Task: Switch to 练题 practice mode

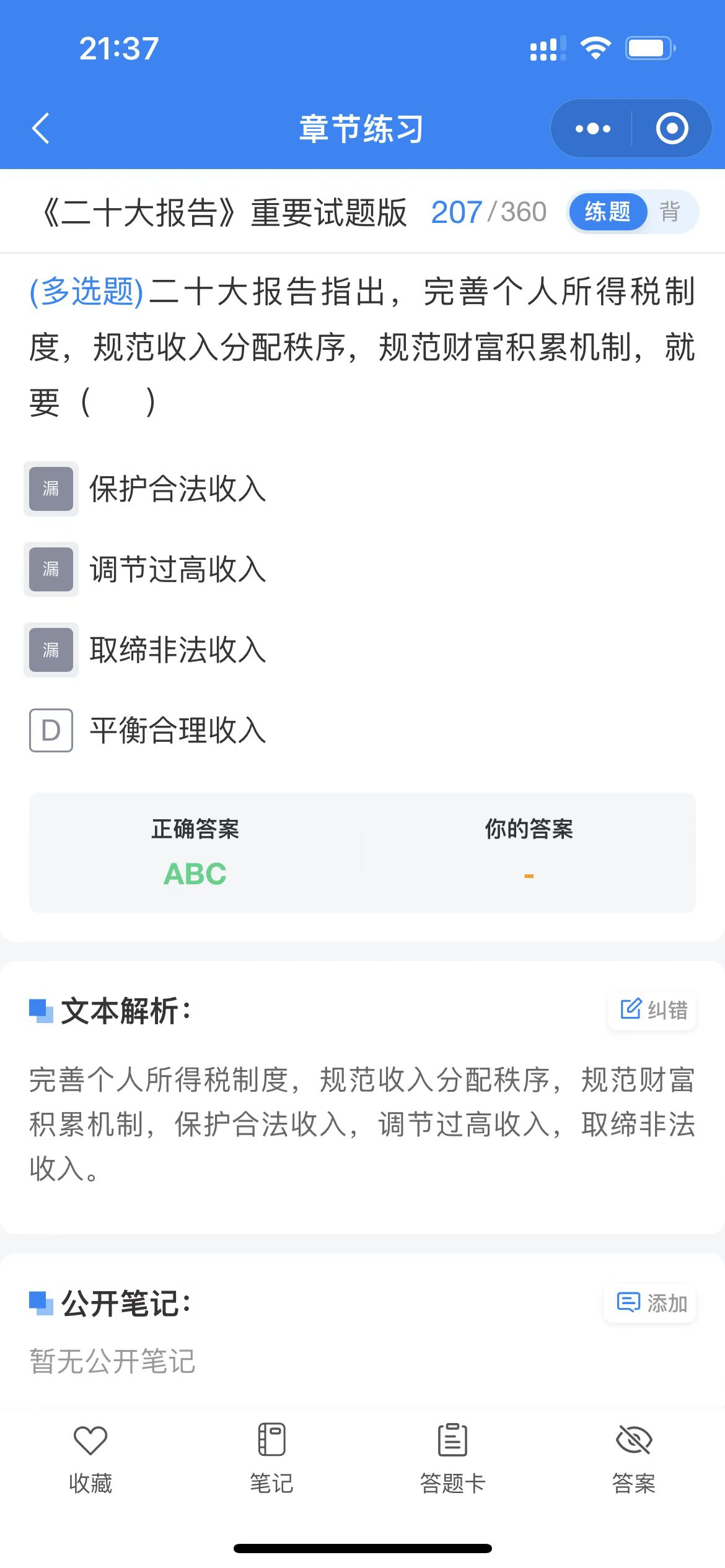Action: [607, 212]
